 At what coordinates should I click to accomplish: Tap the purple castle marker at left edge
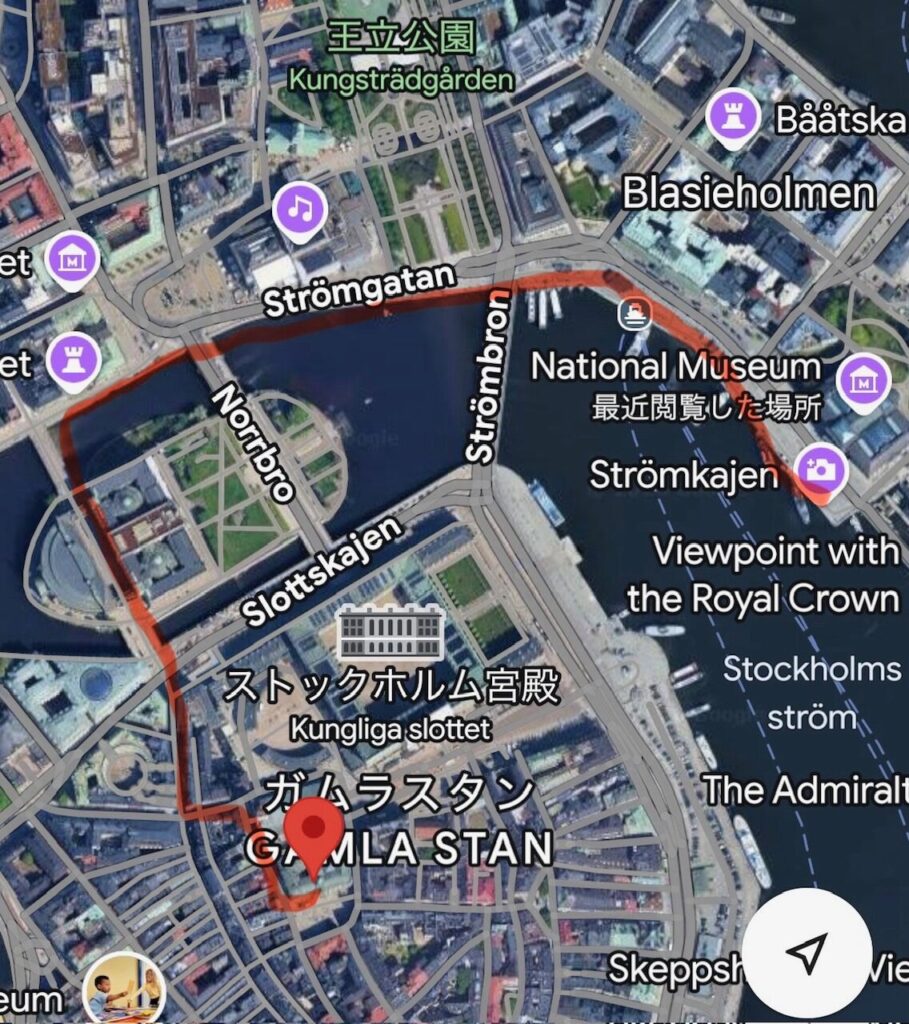coord(74,358)
